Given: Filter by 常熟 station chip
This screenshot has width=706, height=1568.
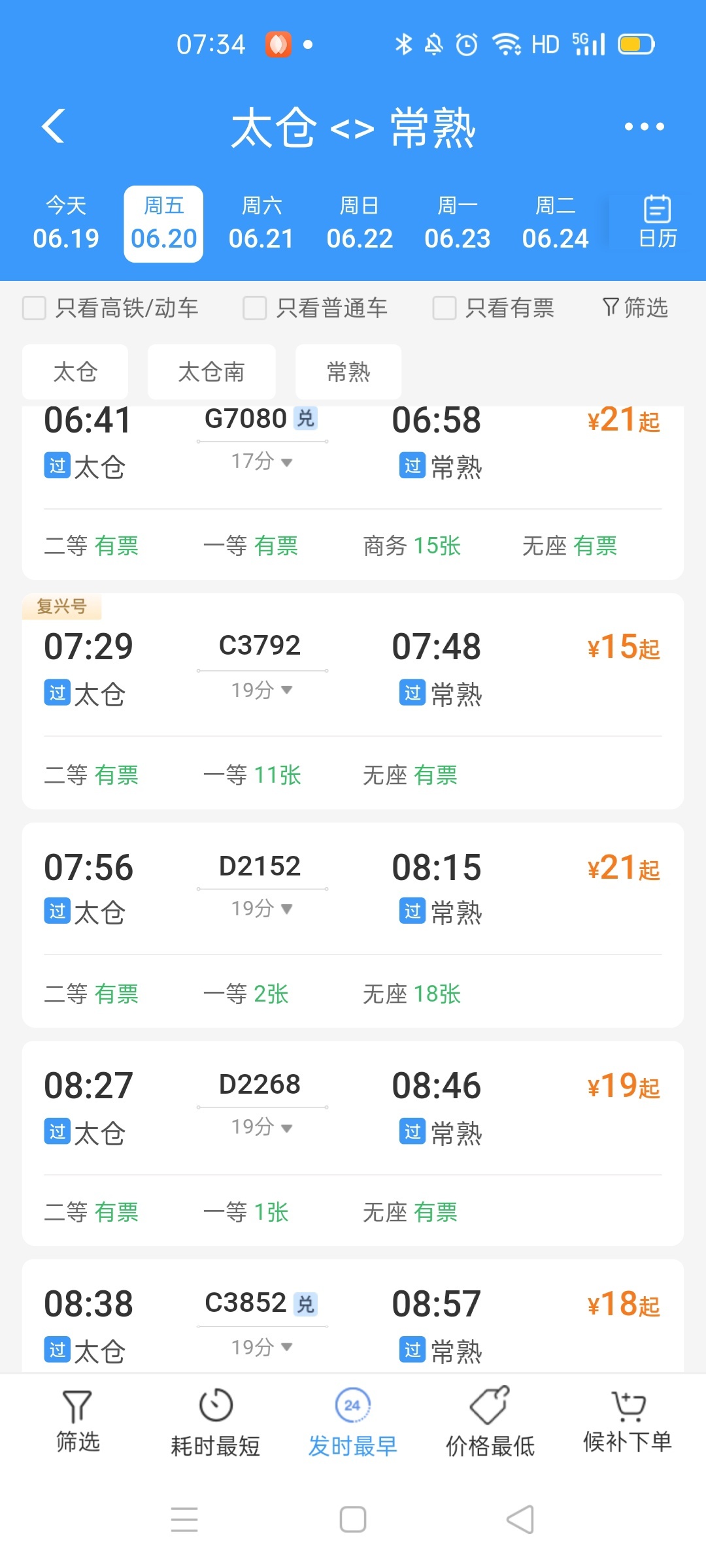Looking at the screenshot, I should pyautogui.click(x=348, y=372).
